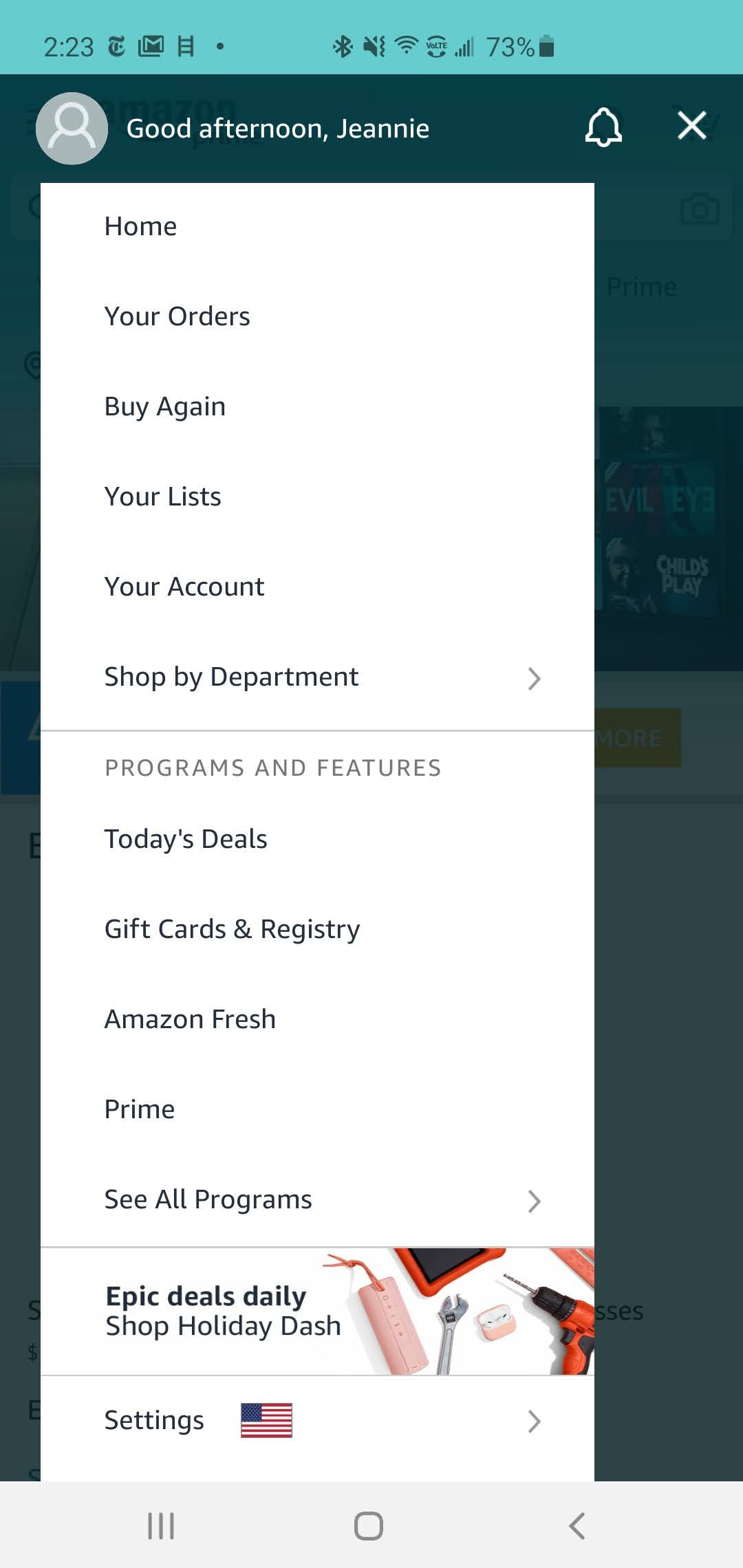Image resolution: width=743 pixels, height=1568 pixels.
Task: Open Your Lists
Action: [x=163, y=497]
